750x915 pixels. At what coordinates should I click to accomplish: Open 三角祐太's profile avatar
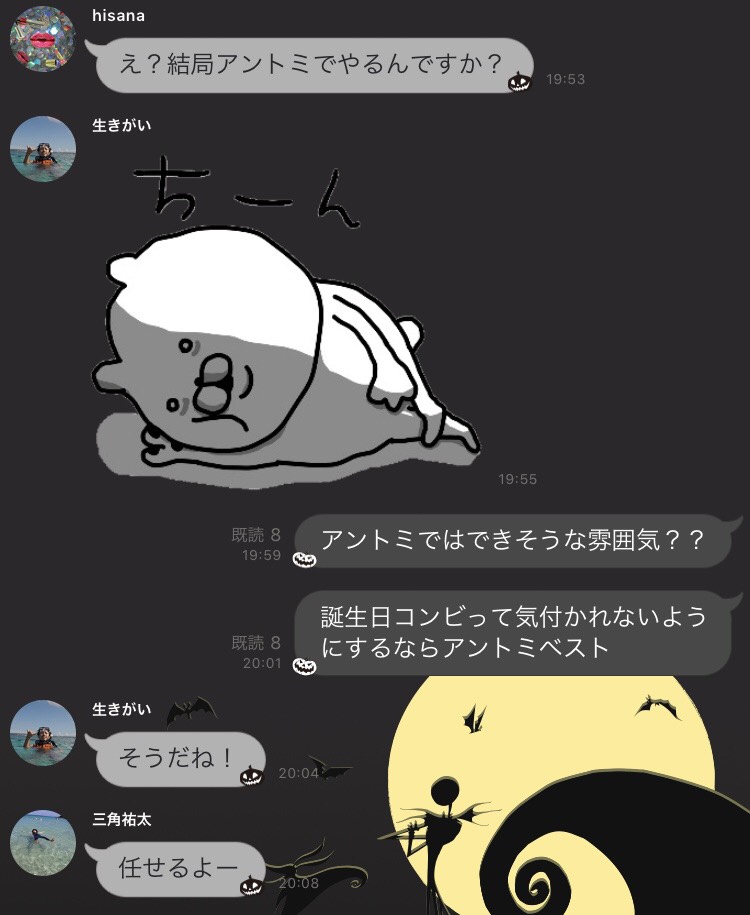[43, 843]
